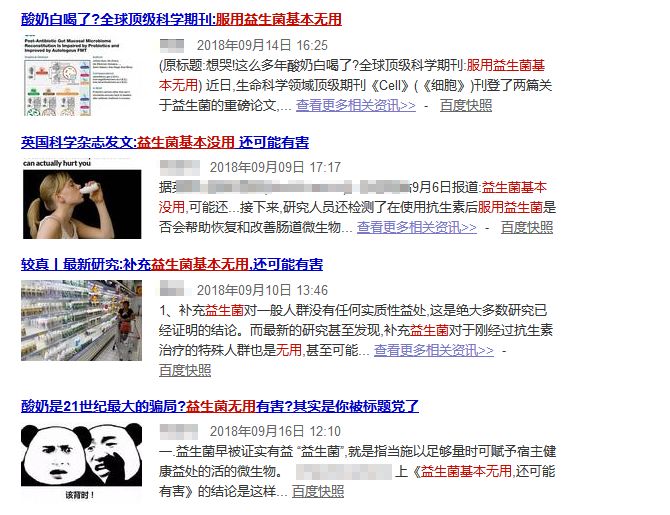Tap the panda meme thumbnail
This screenshot has width=670, height=515.
coord(81,461)
